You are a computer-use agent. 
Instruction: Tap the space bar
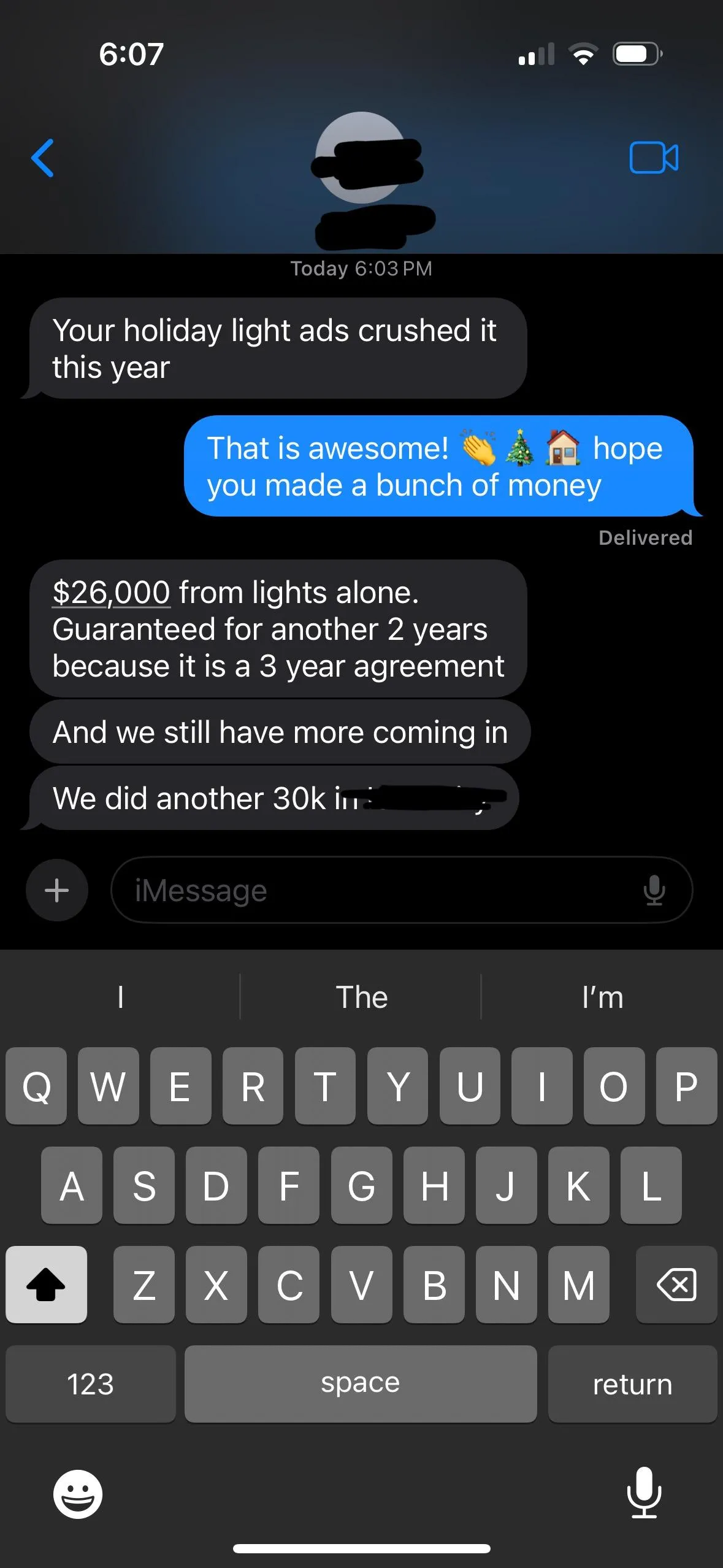point(361,1383)
